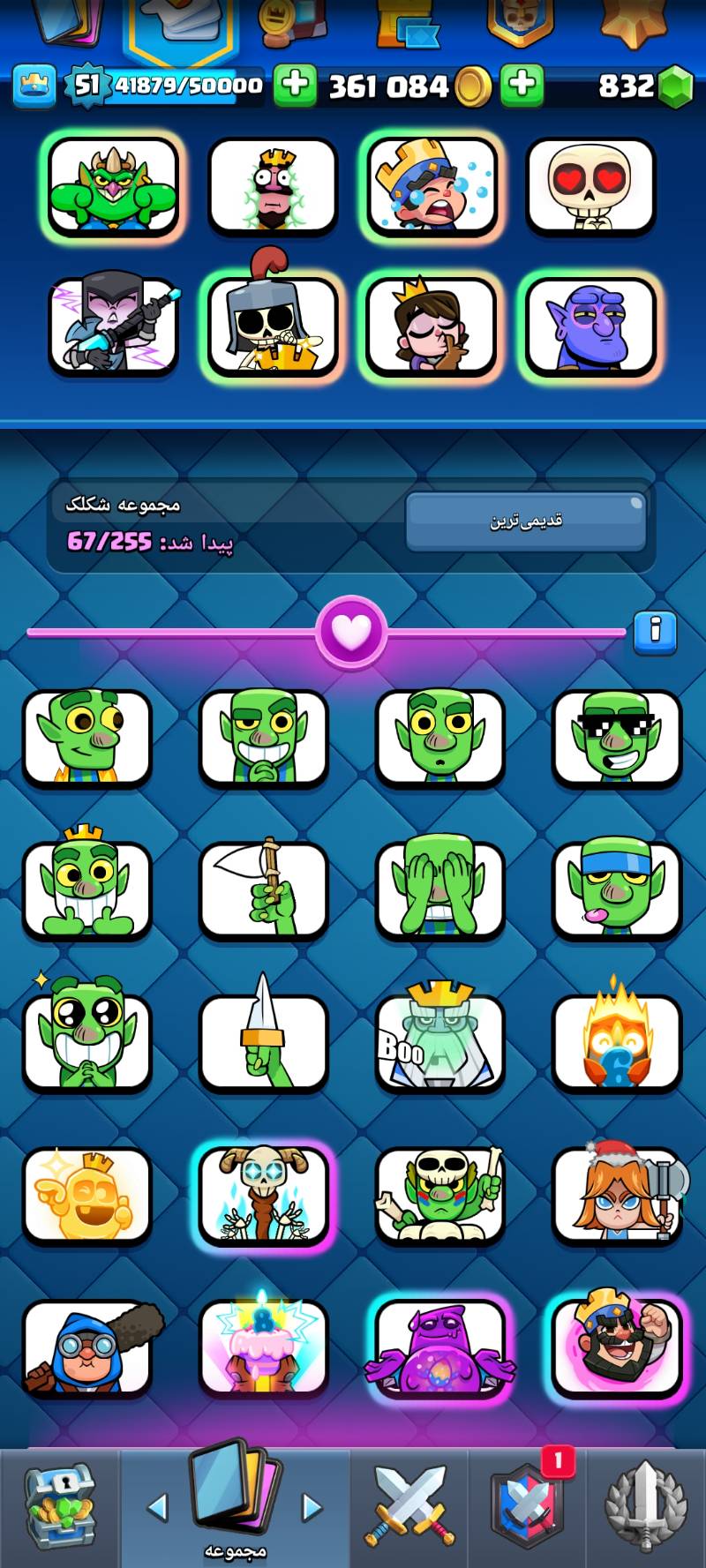Image resolution: width=706 pixels, height=1568 pixels.
Task: Select the crying king emote in deck
Action: click(431, 187)
